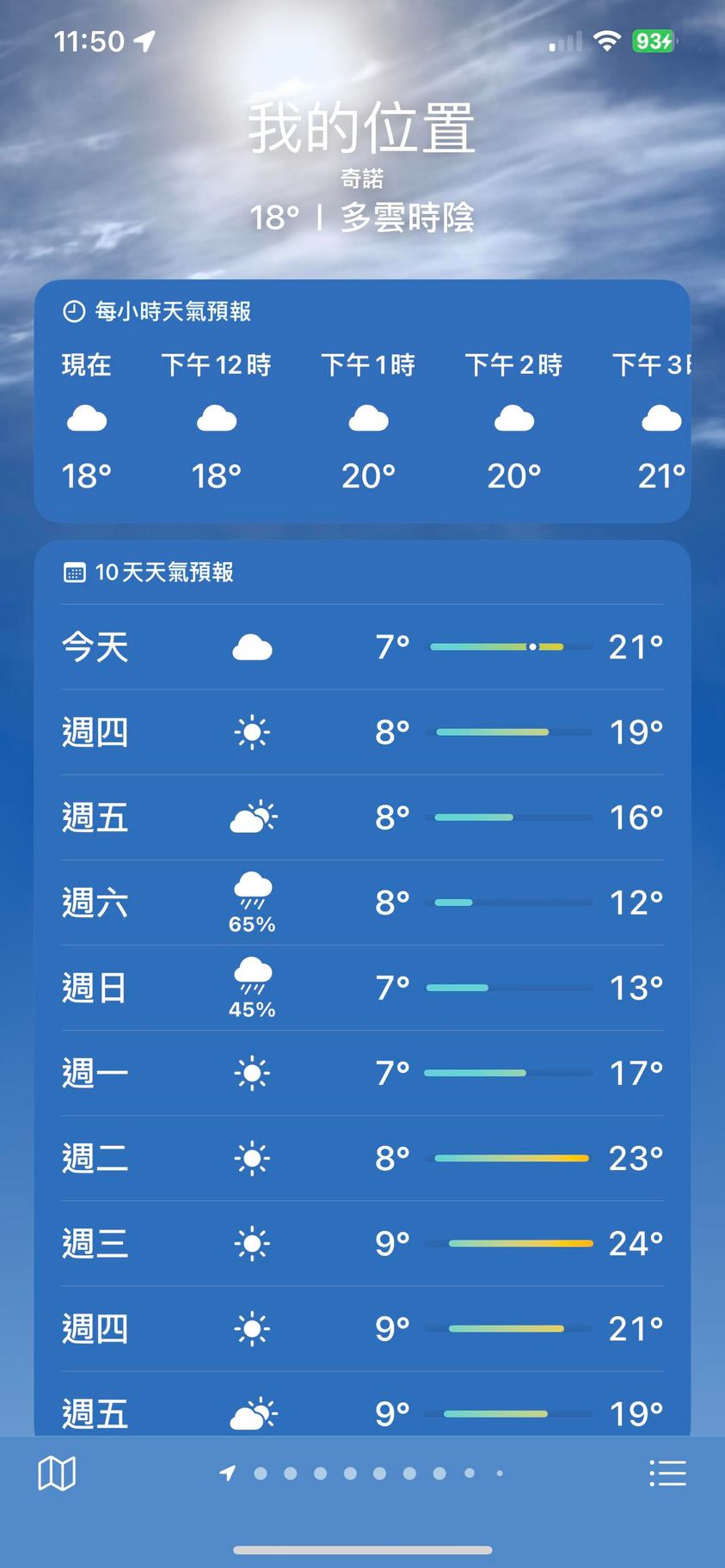Open the hourly forecast card (每小時天氣預報)
The image size is (725, 1568).
362,401
